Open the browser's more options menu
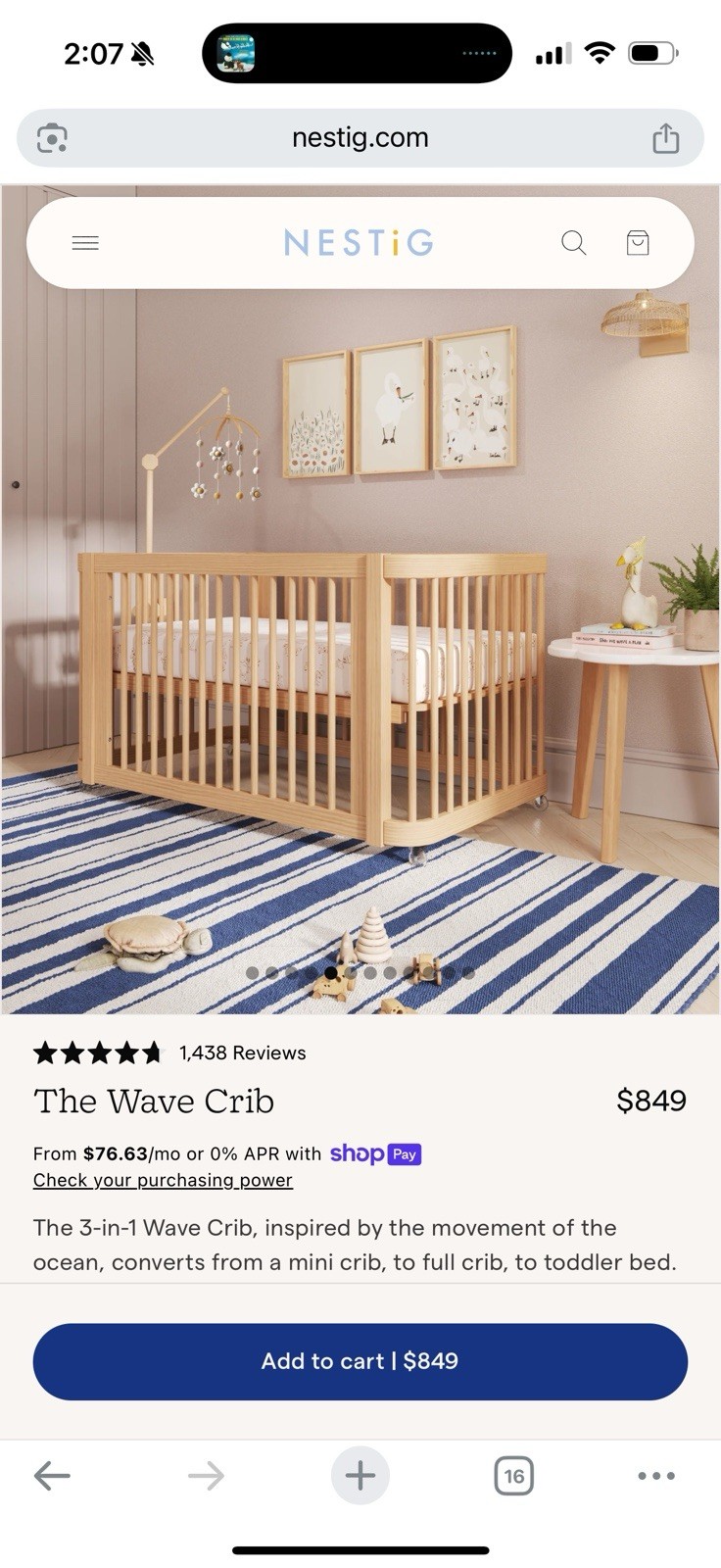The height and width of the screenshot is (1568, 721). tap(655, 1475)
